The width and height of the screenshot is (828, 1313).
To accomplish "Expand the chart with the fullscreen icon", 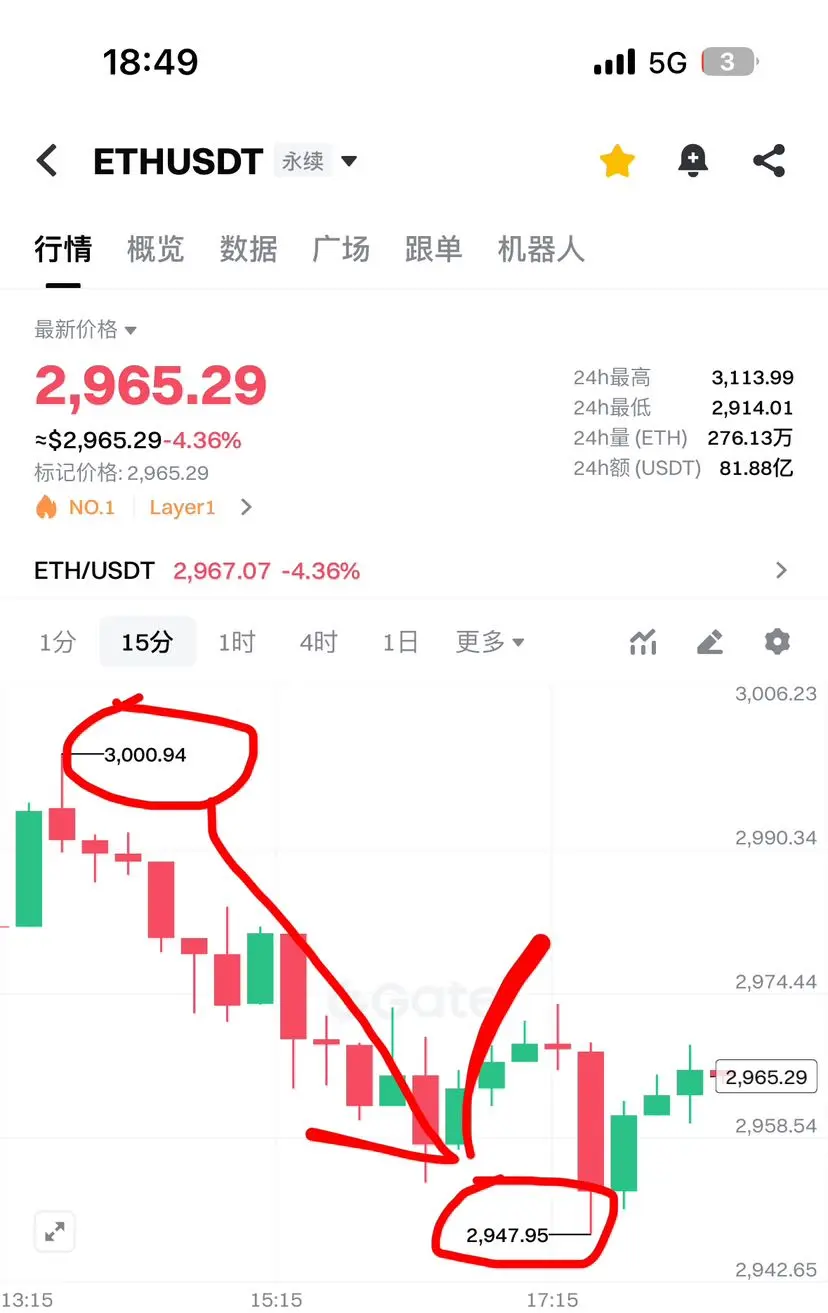I will coord(55,1232).
